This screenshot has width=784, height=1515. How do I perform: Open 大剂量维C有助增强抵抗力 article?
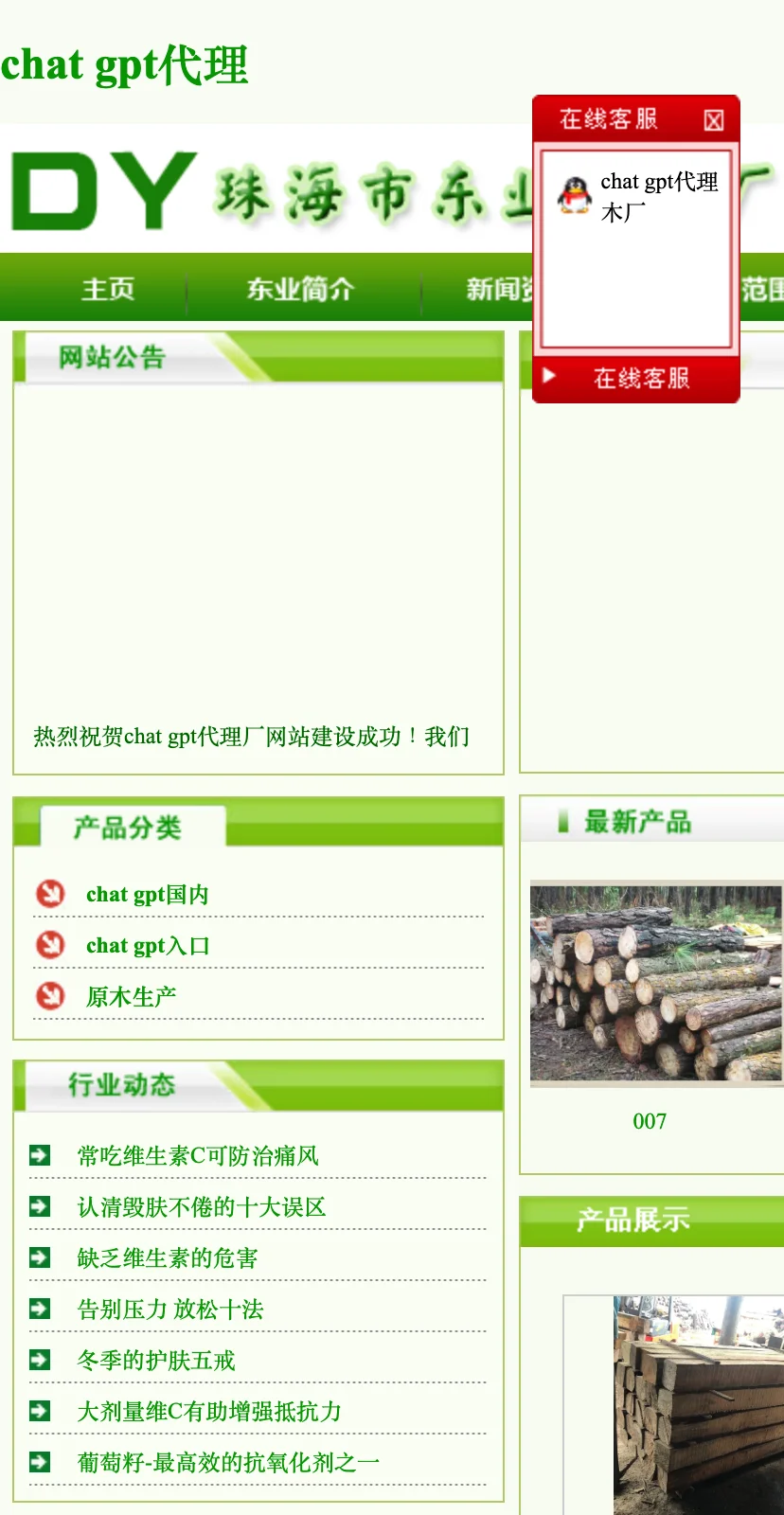click(x=209, y=1412)
